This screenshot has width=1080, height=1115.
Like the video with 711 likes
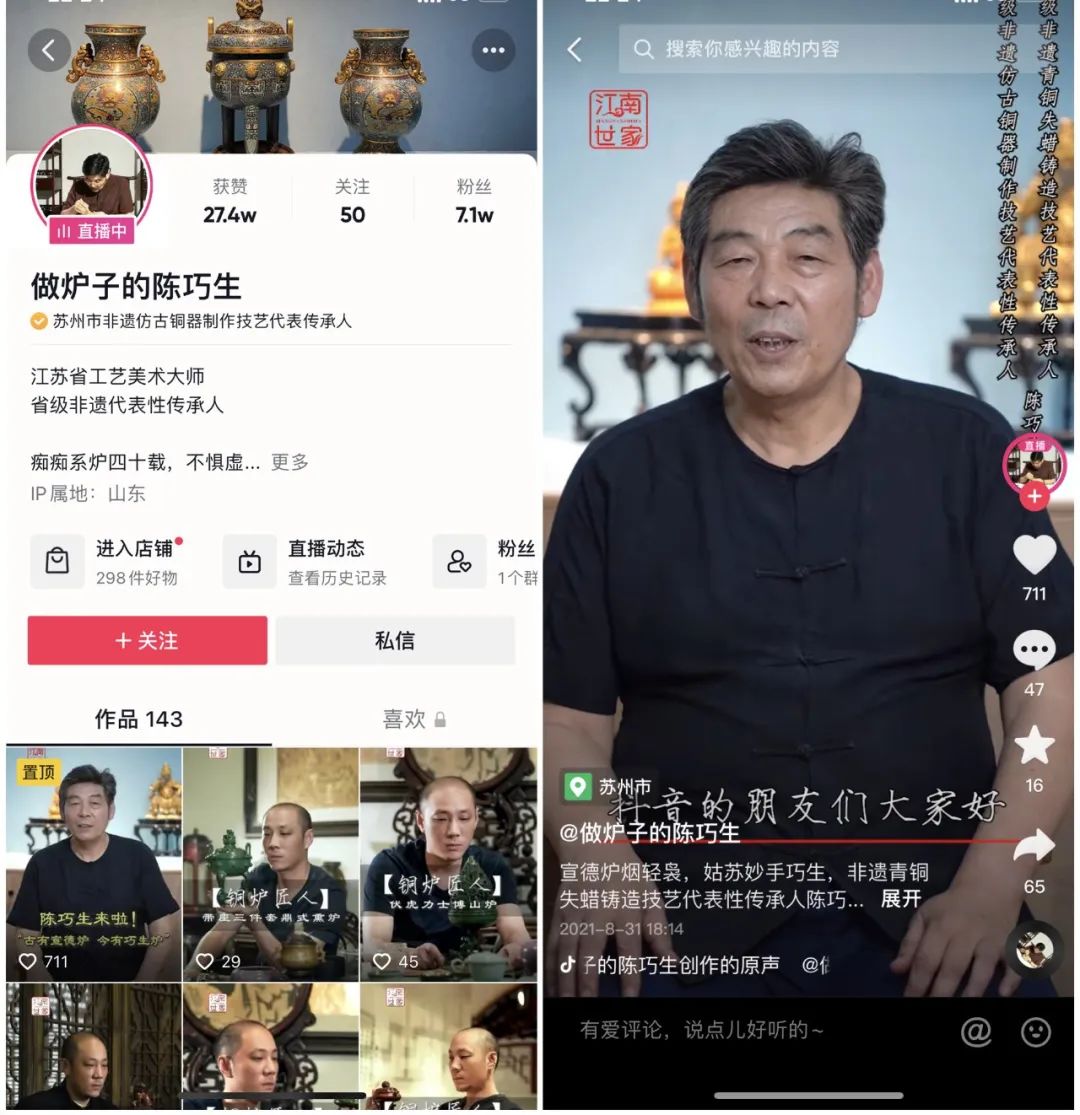point(1034,556)
